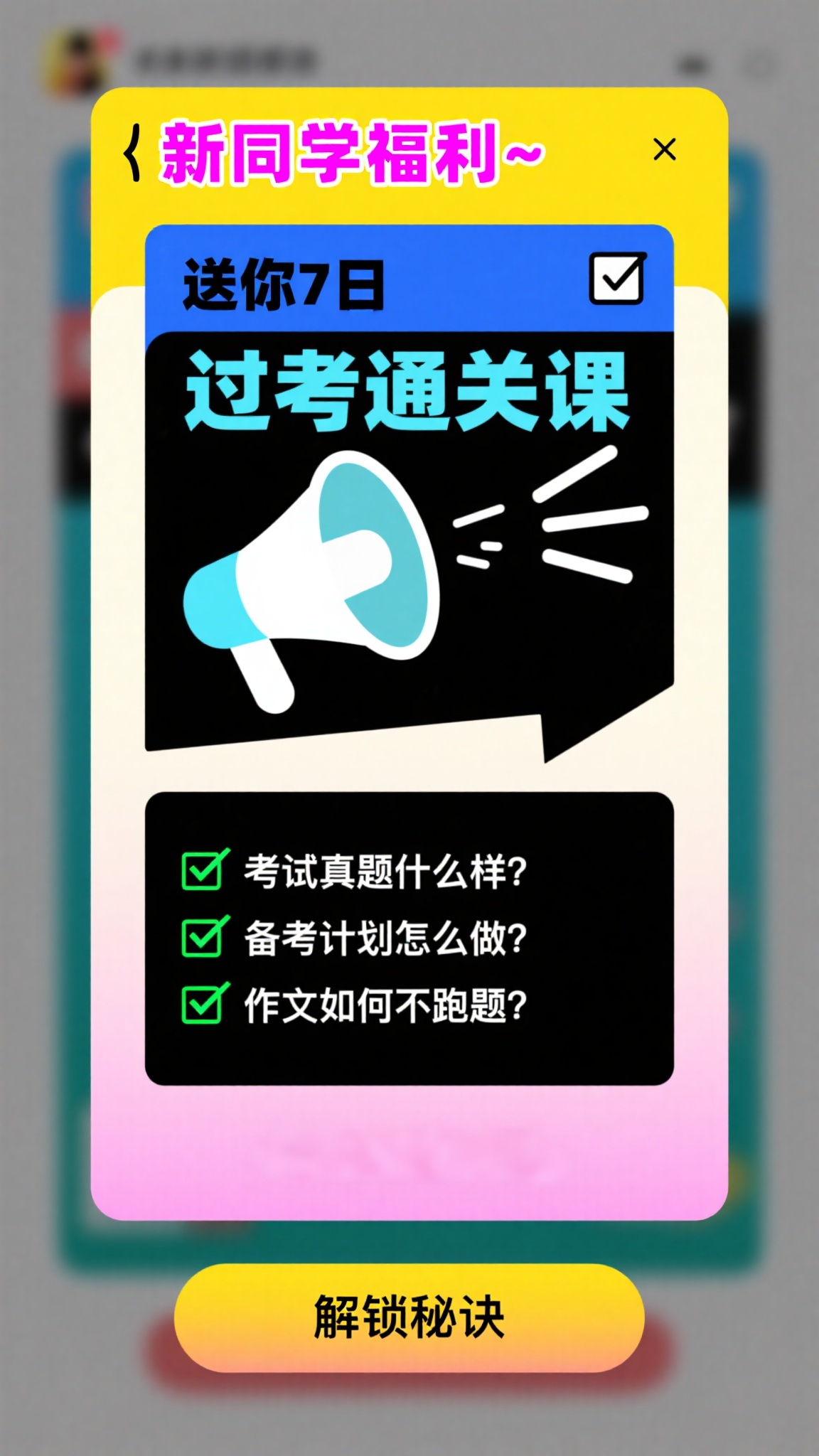Tap the 解锁秘诀 button
The height and width of the screenshot is (1456, 819).
(409, 1317)
